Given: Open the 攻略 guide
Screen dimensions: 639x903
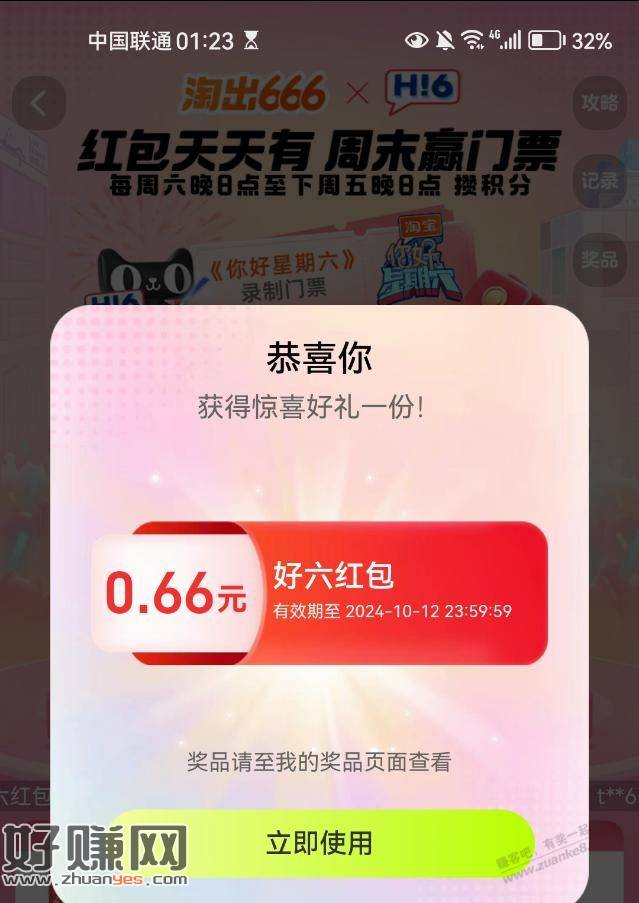Looking at the screenshot, I should (x=599, y=102).
